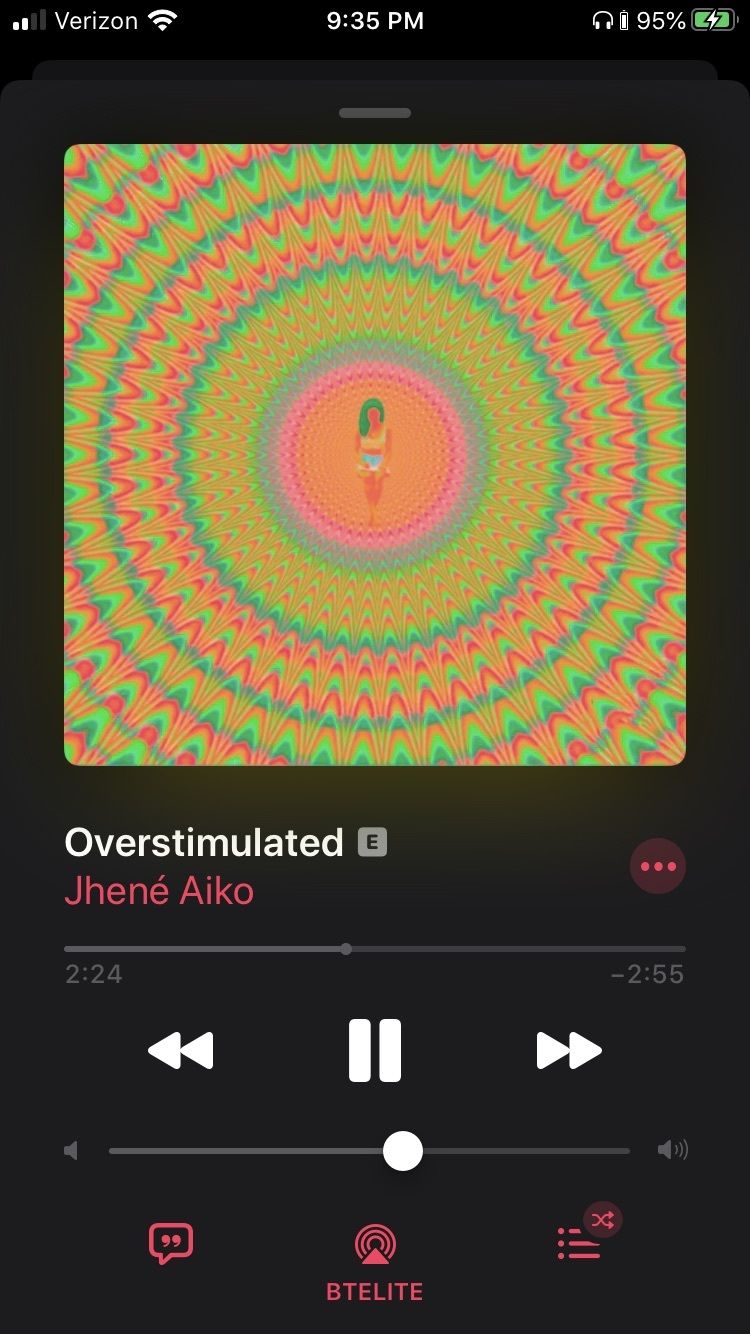Screen dimensions: 750x1334
Task: Pause the song Overstimulated
Action: 375,1050
